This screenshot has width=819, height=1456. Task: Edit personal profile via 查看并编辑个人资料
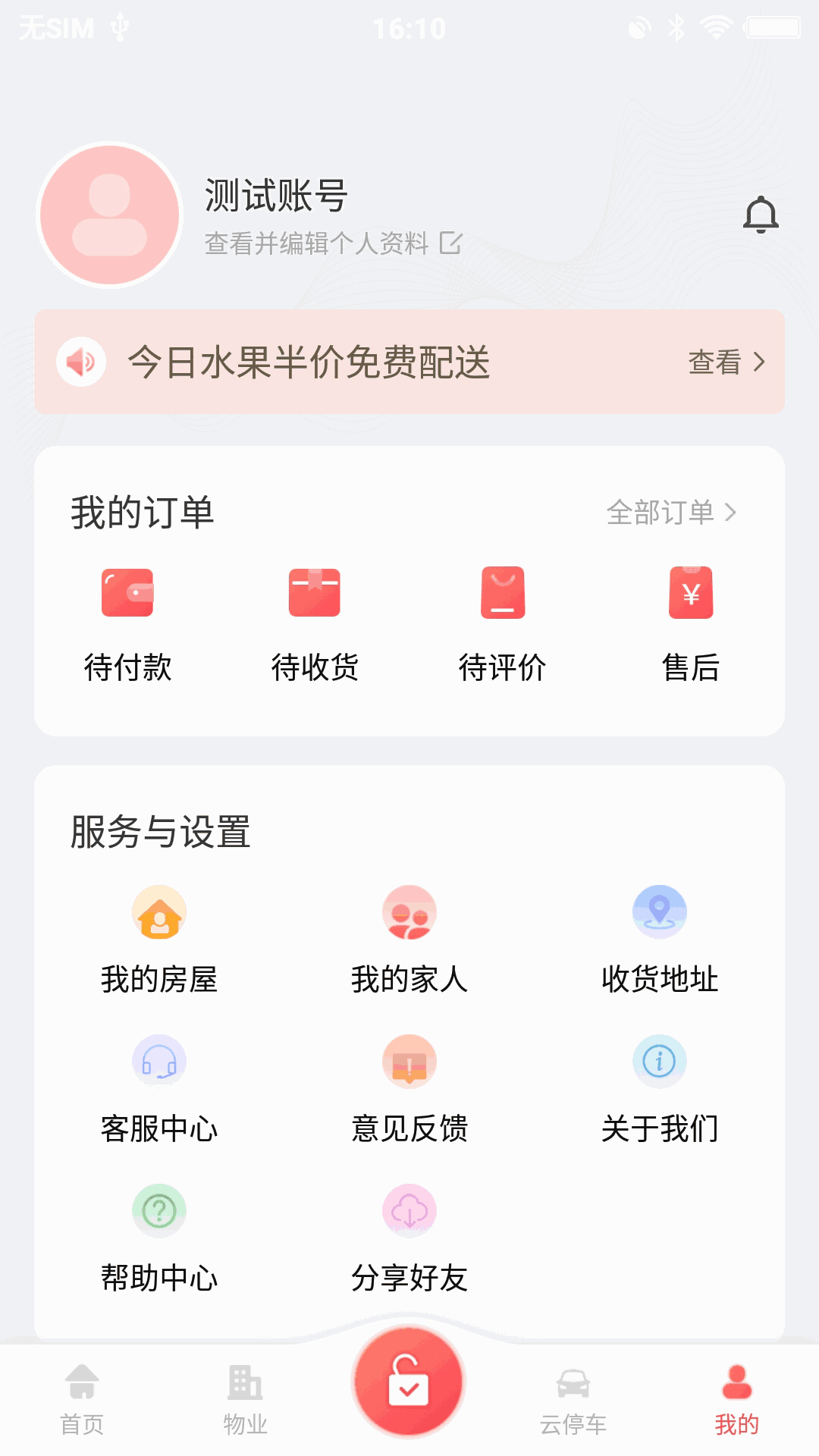point(332,243)
